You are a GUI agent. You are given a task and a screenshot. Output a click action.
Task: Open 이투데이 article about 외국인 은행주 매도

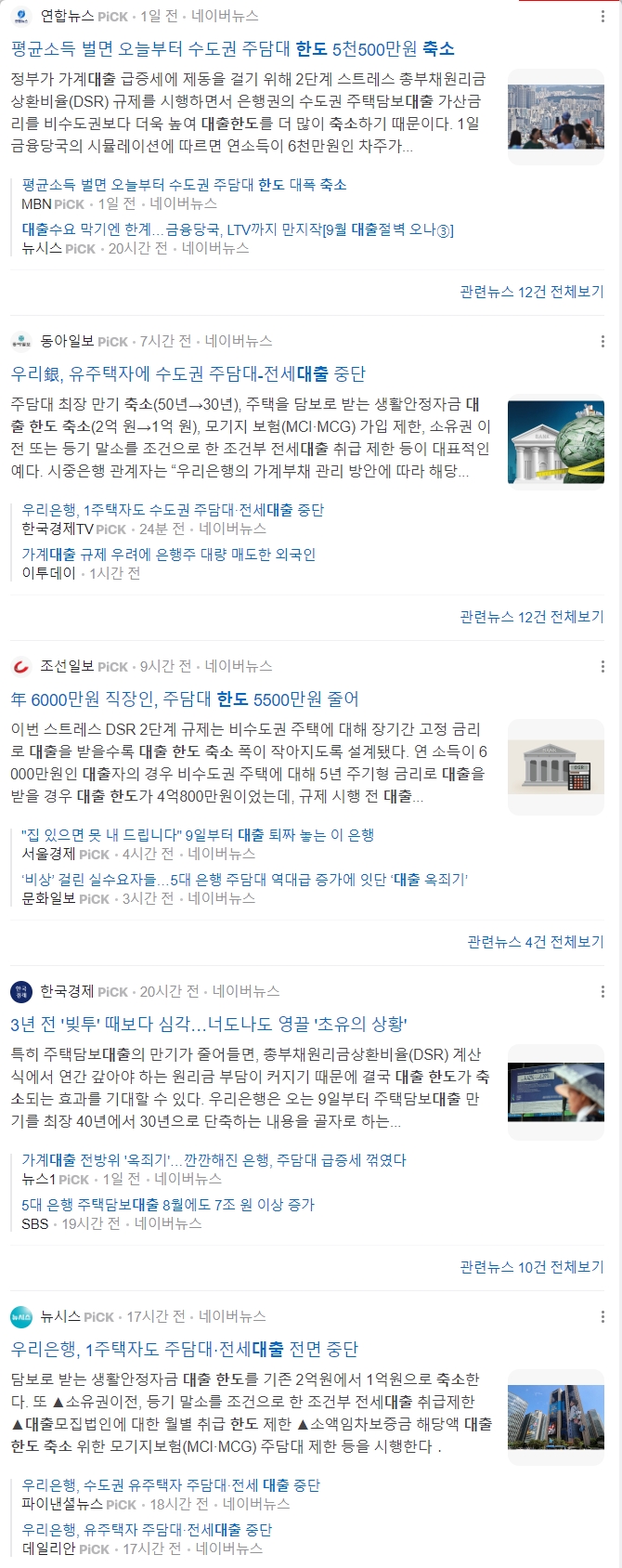coord(168,555)
